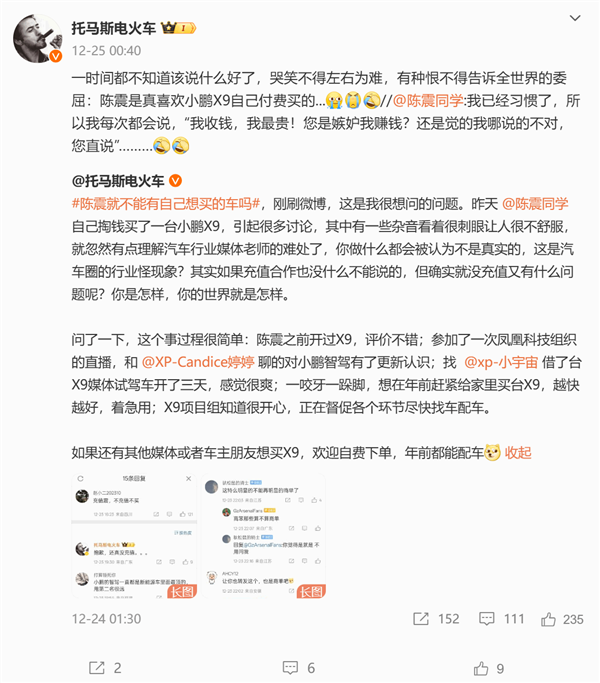600x683 pixels.
Task: Open the quoted post's 111 comments
Action: (500, 619)
